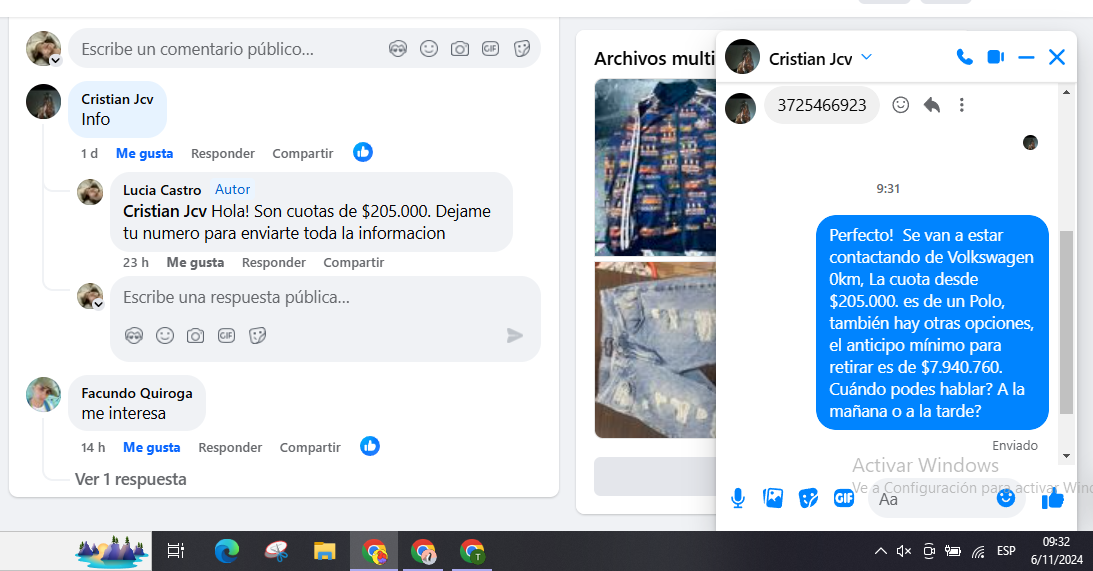The height and width of the screenshot is (571, 1093).
Task: Click Me gusta under Cristian Jcv's Info comment
Action: [x=144, y=153]
